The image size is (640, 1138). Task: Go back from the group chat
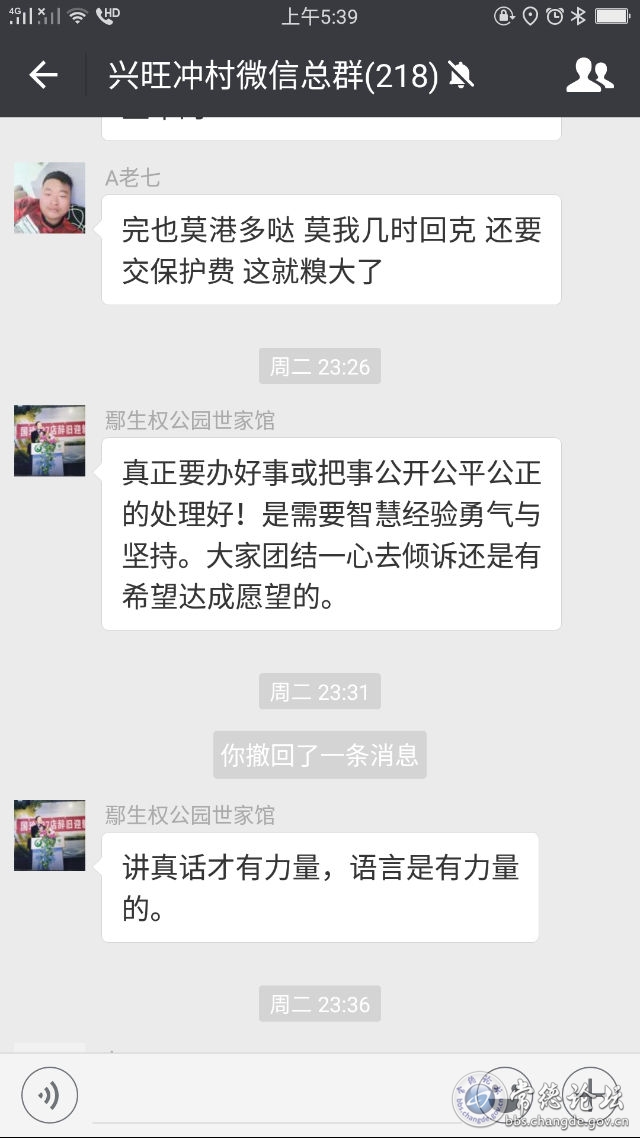pos(43,75)
